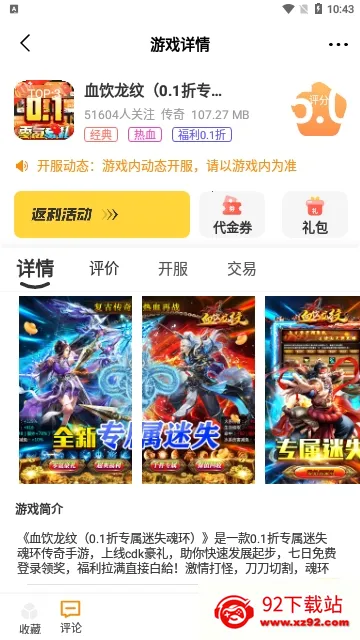
Task: View the first game screenshot with 全新专属
Action: tap(76, 390)
